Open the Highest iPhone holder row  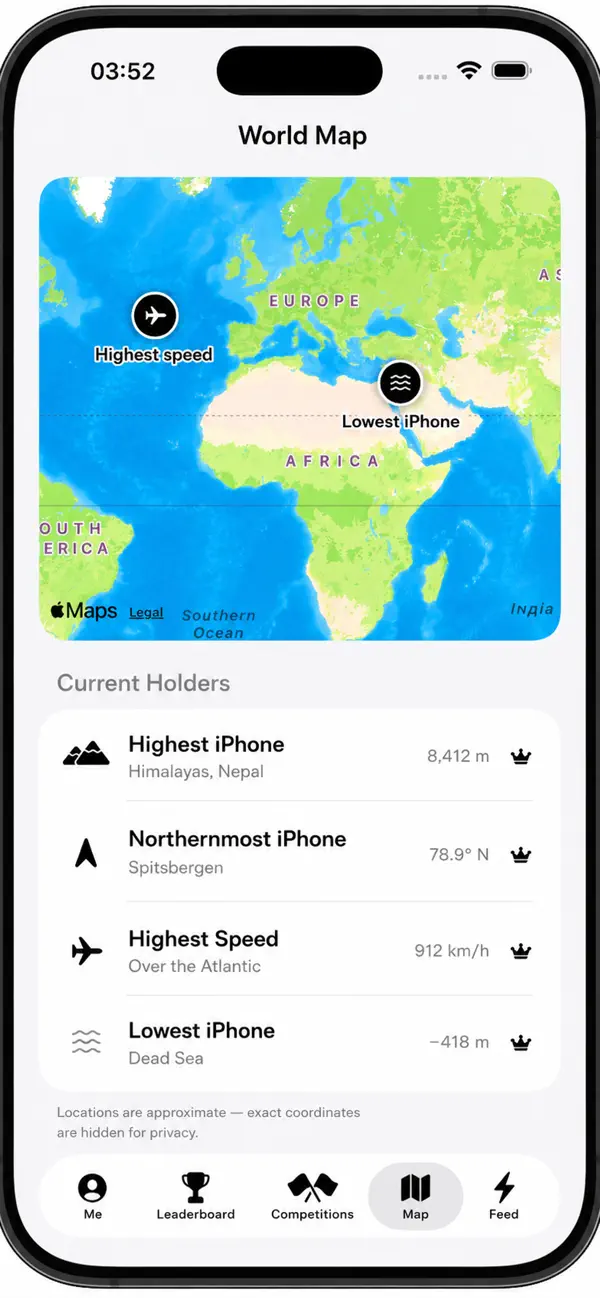point(299,756)
